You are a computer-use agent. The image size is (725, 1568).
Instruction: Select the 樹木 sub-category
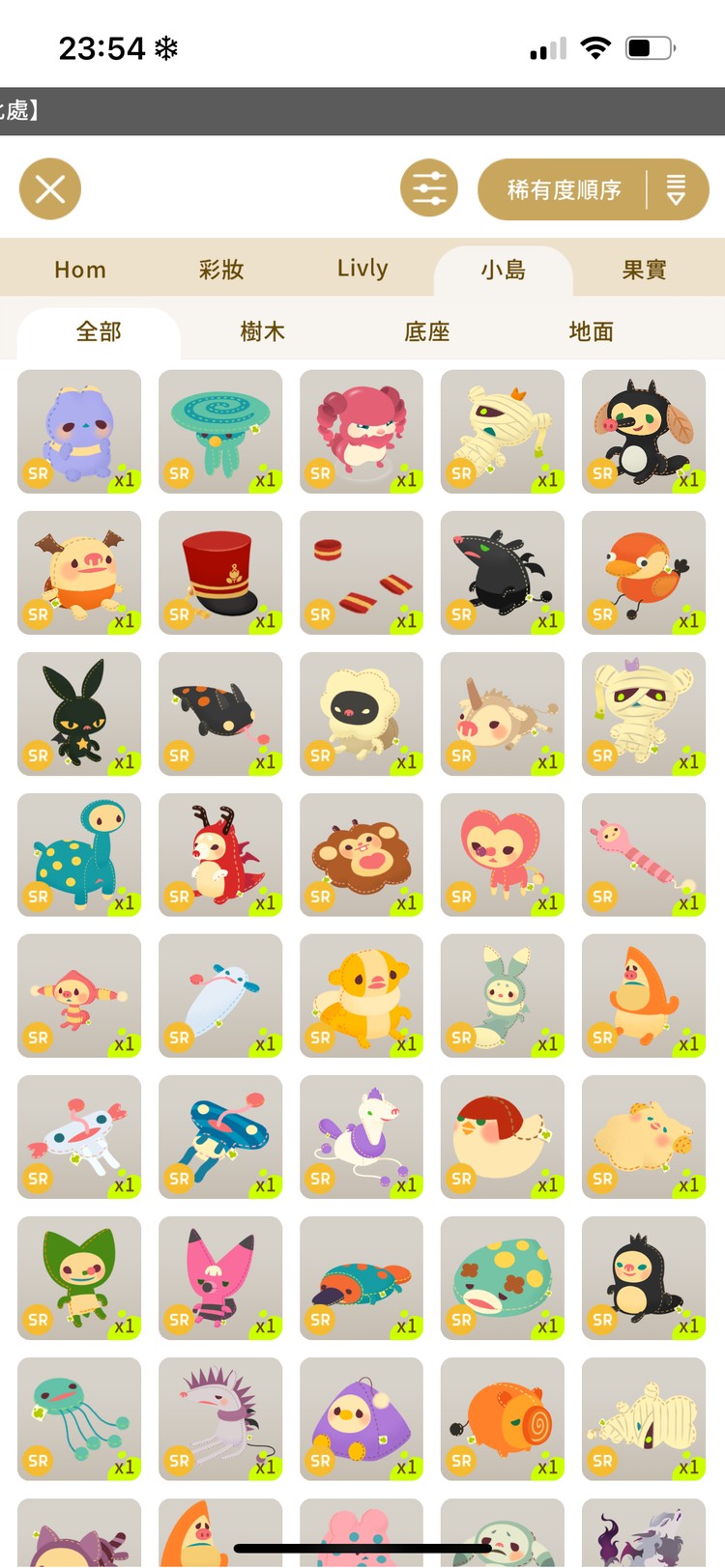(263, 331)
